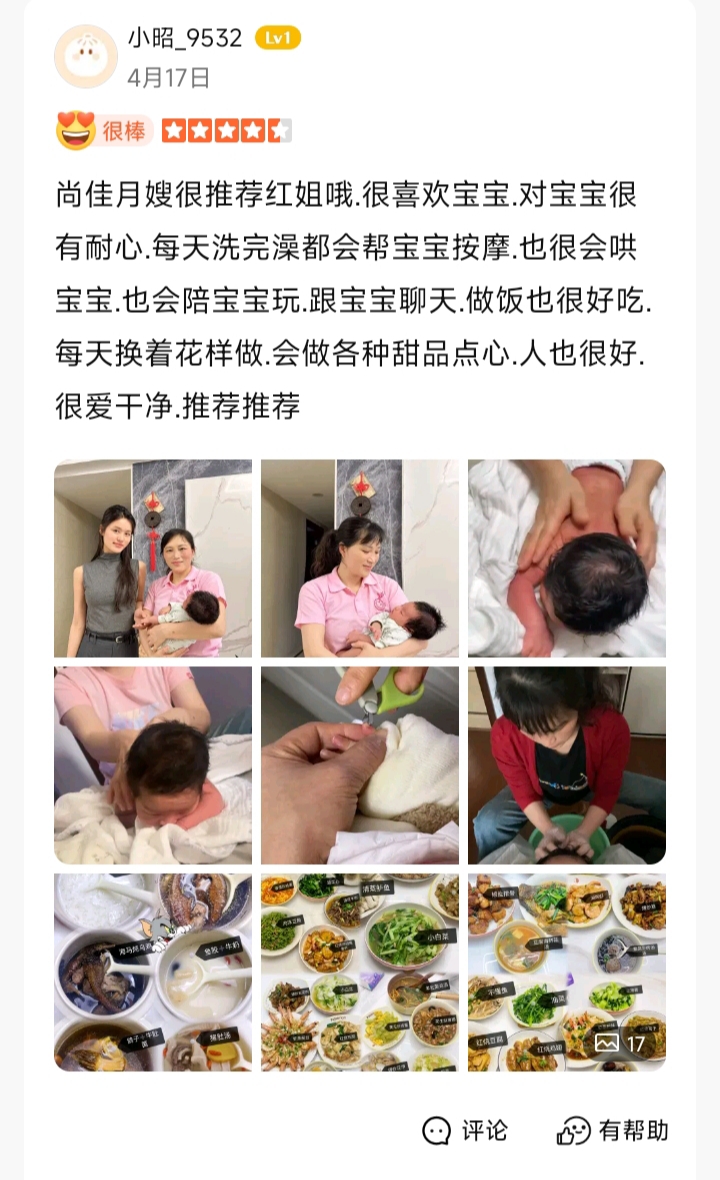This screenshot has height=1180, width=720.
Task: View photo of woman in red cardigan
Action: tap(567, 765)
